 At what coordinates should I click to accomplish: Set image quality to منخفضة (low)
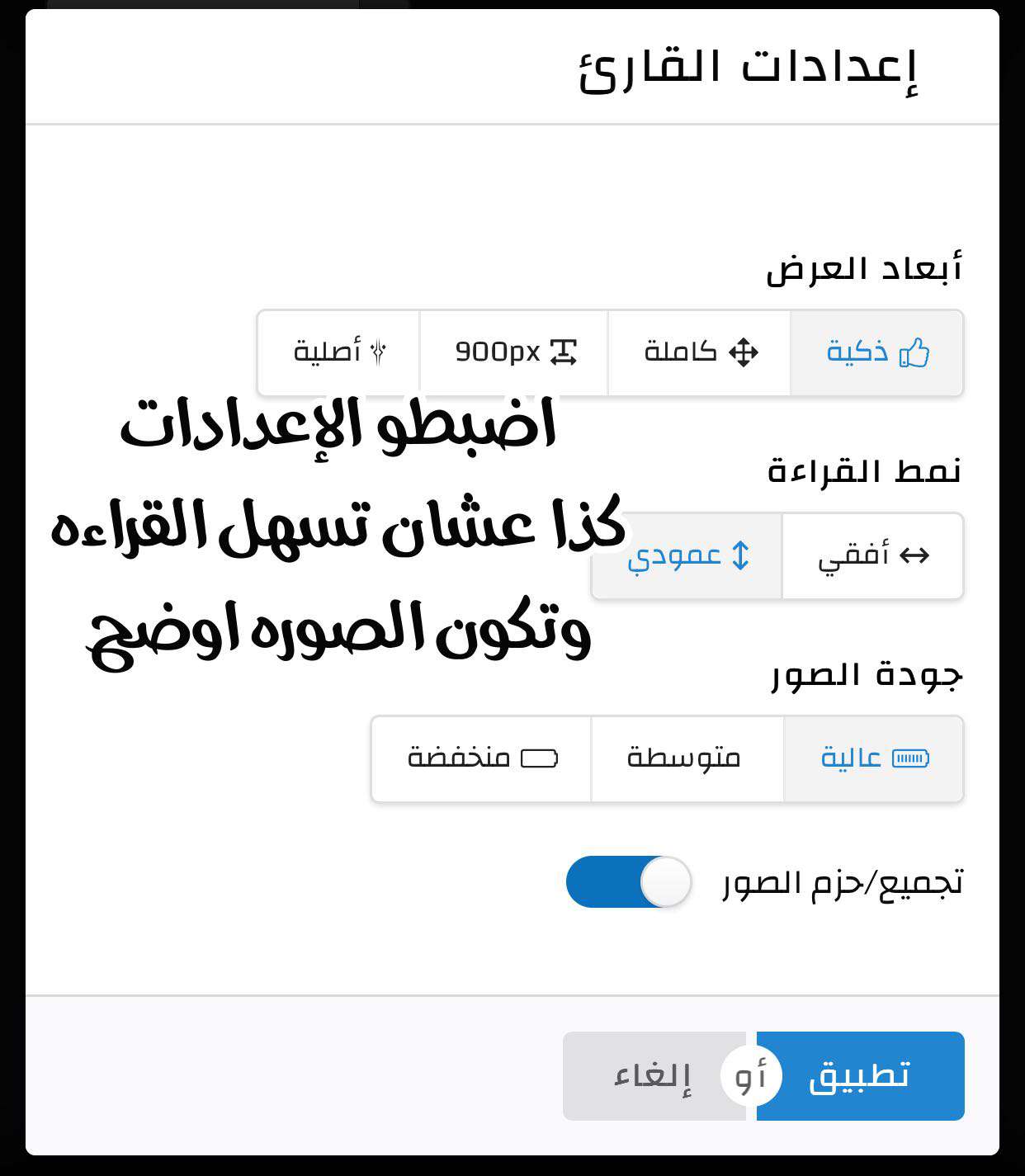(481, 758)
